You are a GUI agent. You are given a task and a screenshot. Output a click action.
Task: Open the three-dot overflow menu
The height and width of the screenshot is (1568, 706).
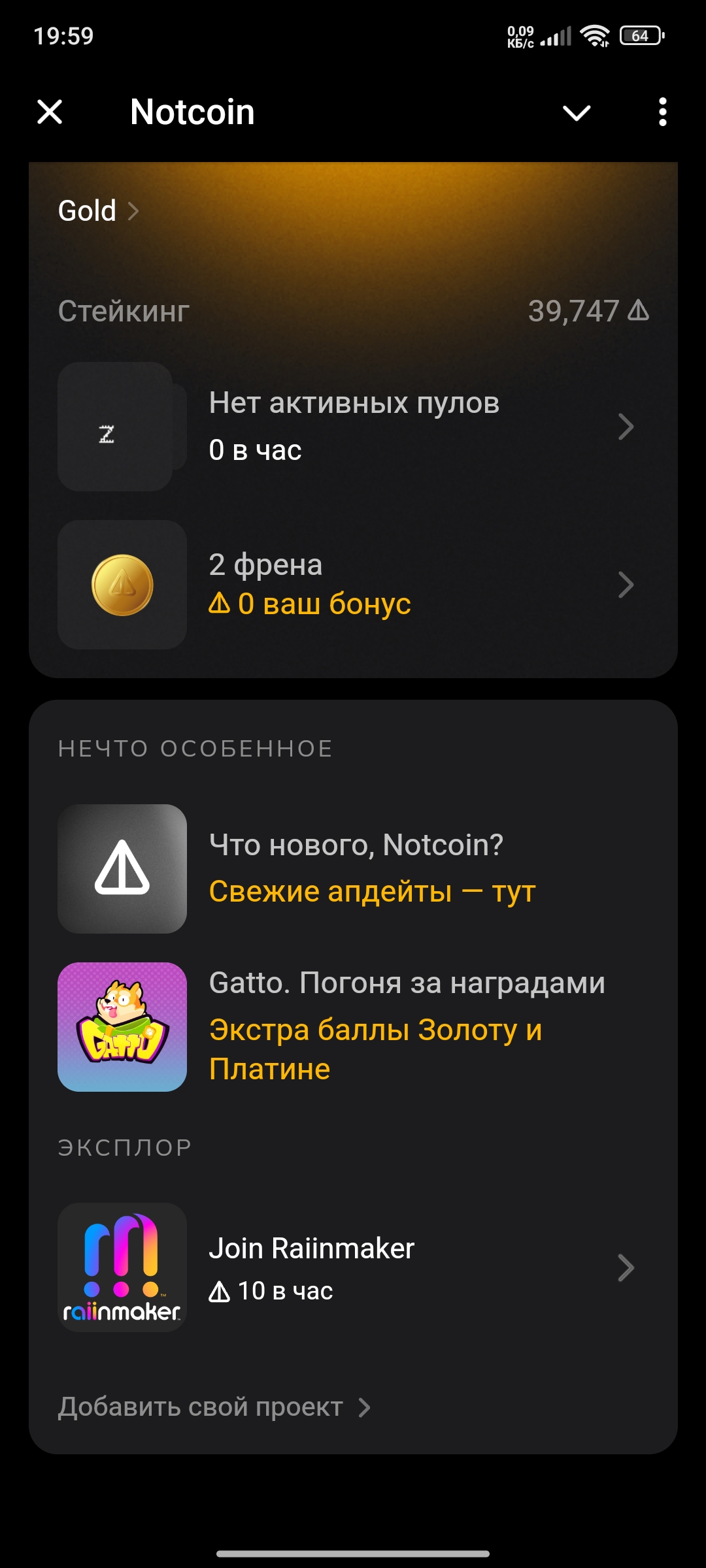point(662,112)
